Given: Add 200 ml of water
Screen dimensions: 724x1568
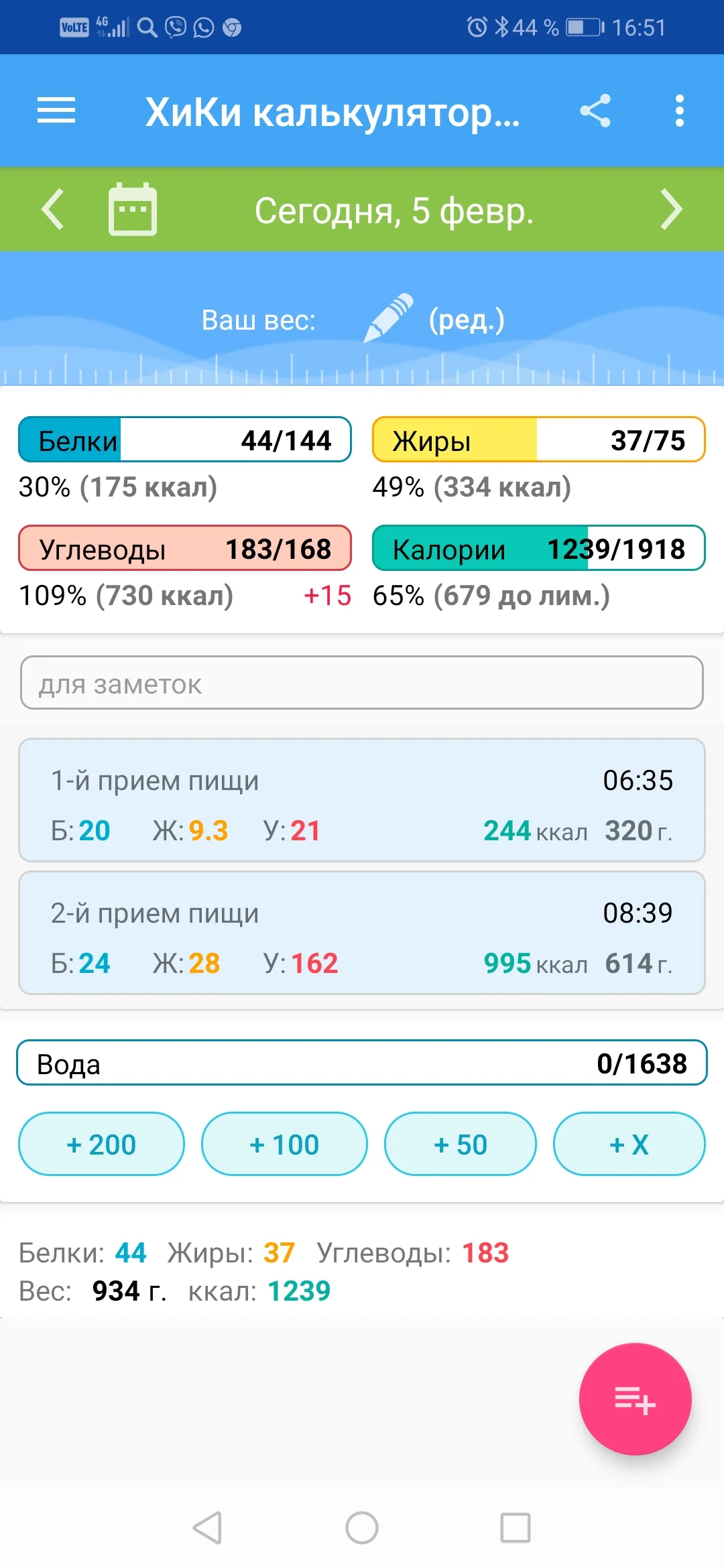Looking at the screenshot, I should coord(101,1145).
